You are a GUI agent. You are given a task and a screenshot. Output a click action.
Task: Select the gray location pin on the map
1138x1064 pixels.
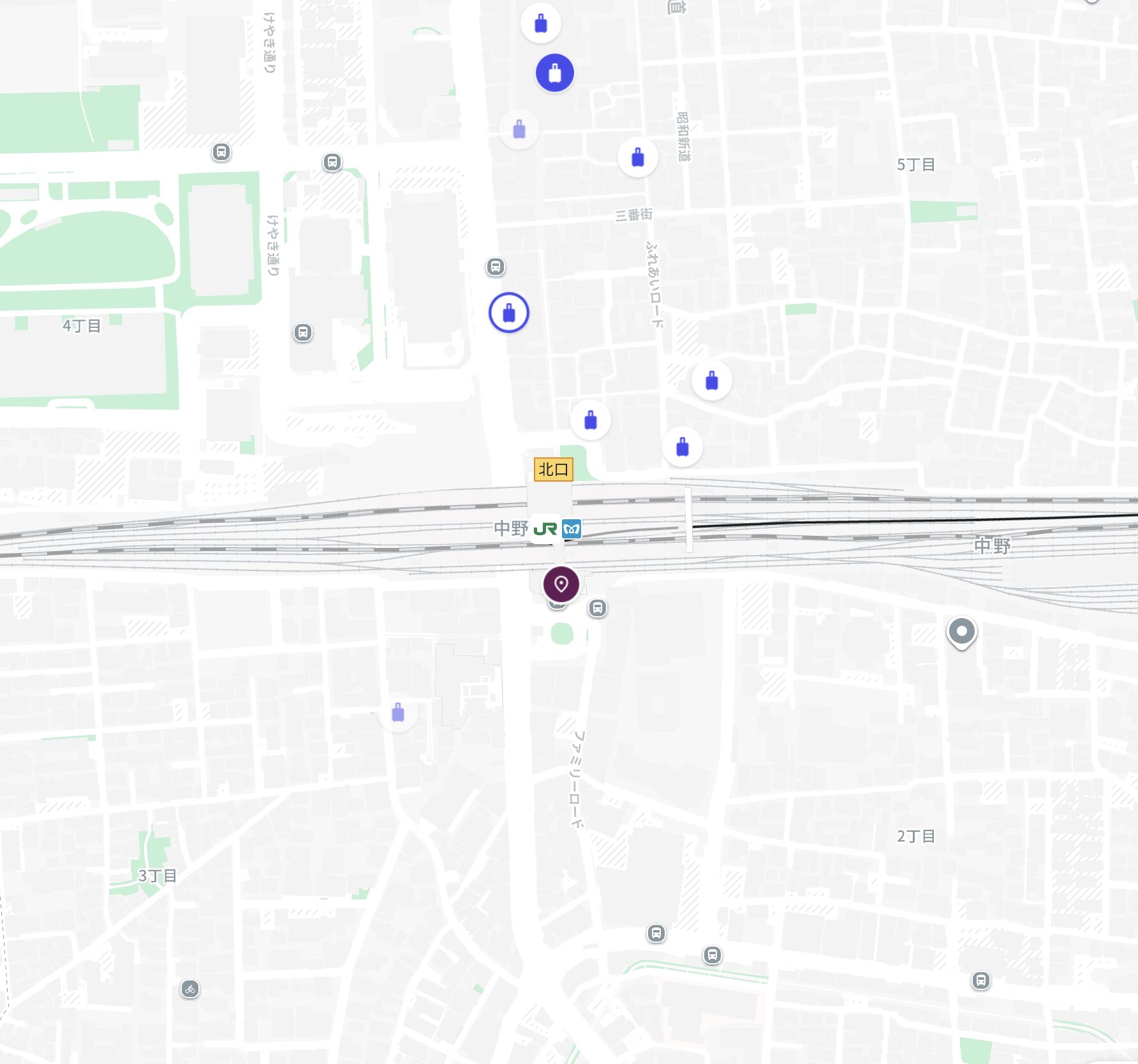[x=961, y=632]
